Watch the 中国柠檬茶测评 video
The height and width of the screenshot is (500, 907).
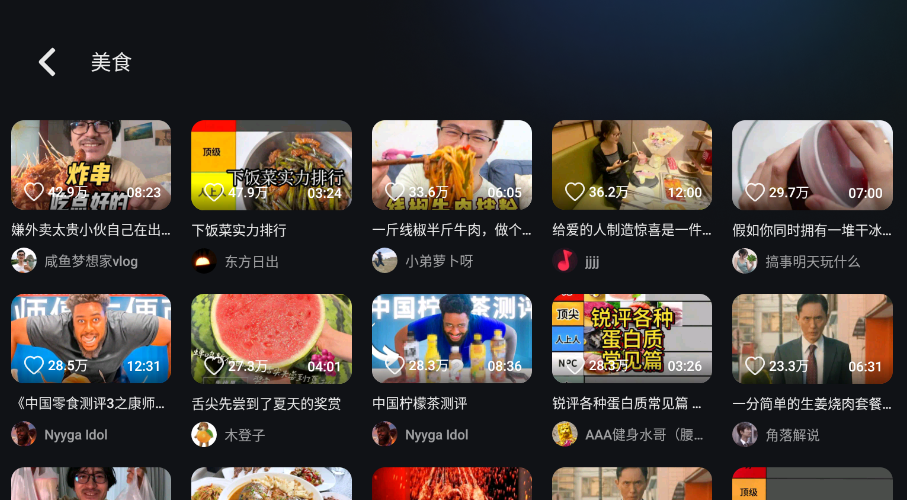[x=452, y=338]
